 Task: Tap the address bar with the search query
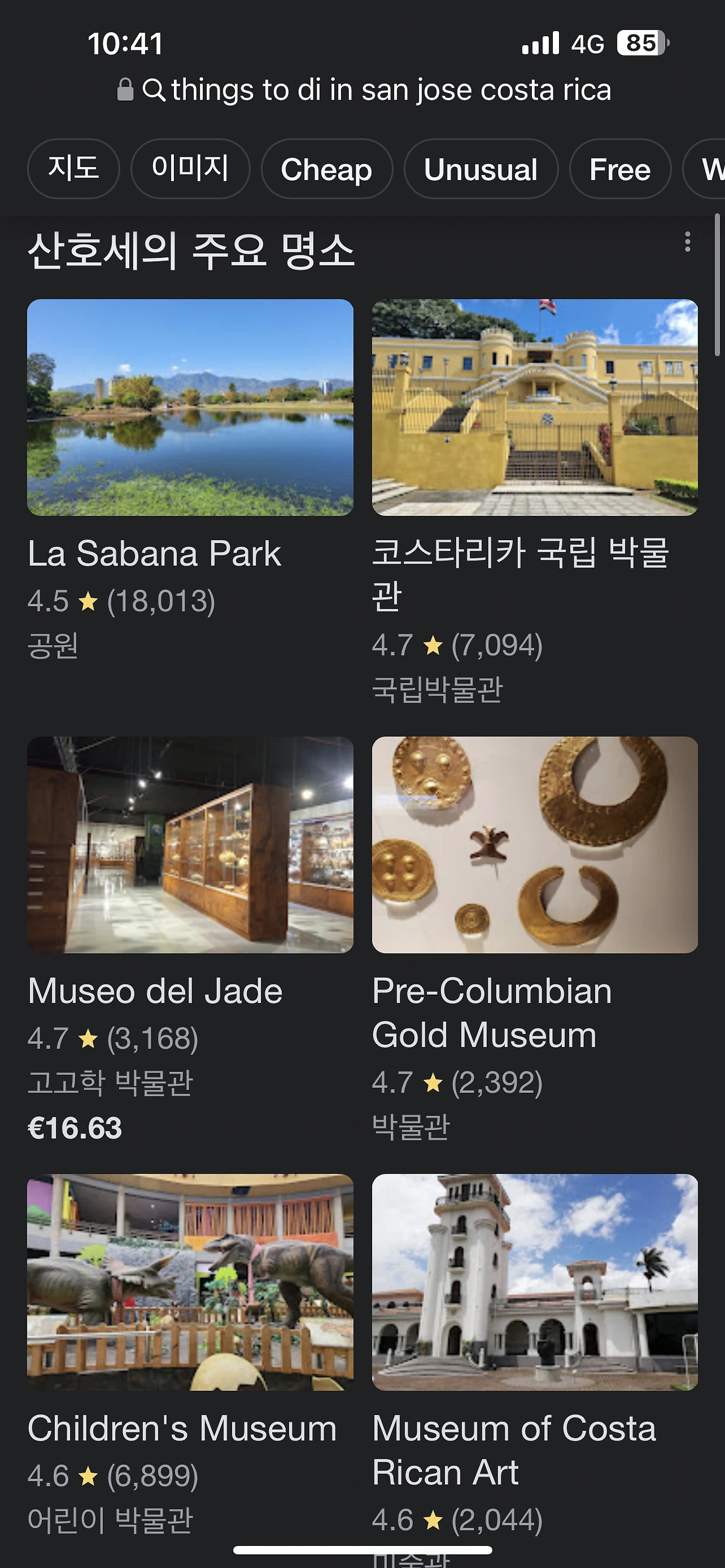pos(364,90)
